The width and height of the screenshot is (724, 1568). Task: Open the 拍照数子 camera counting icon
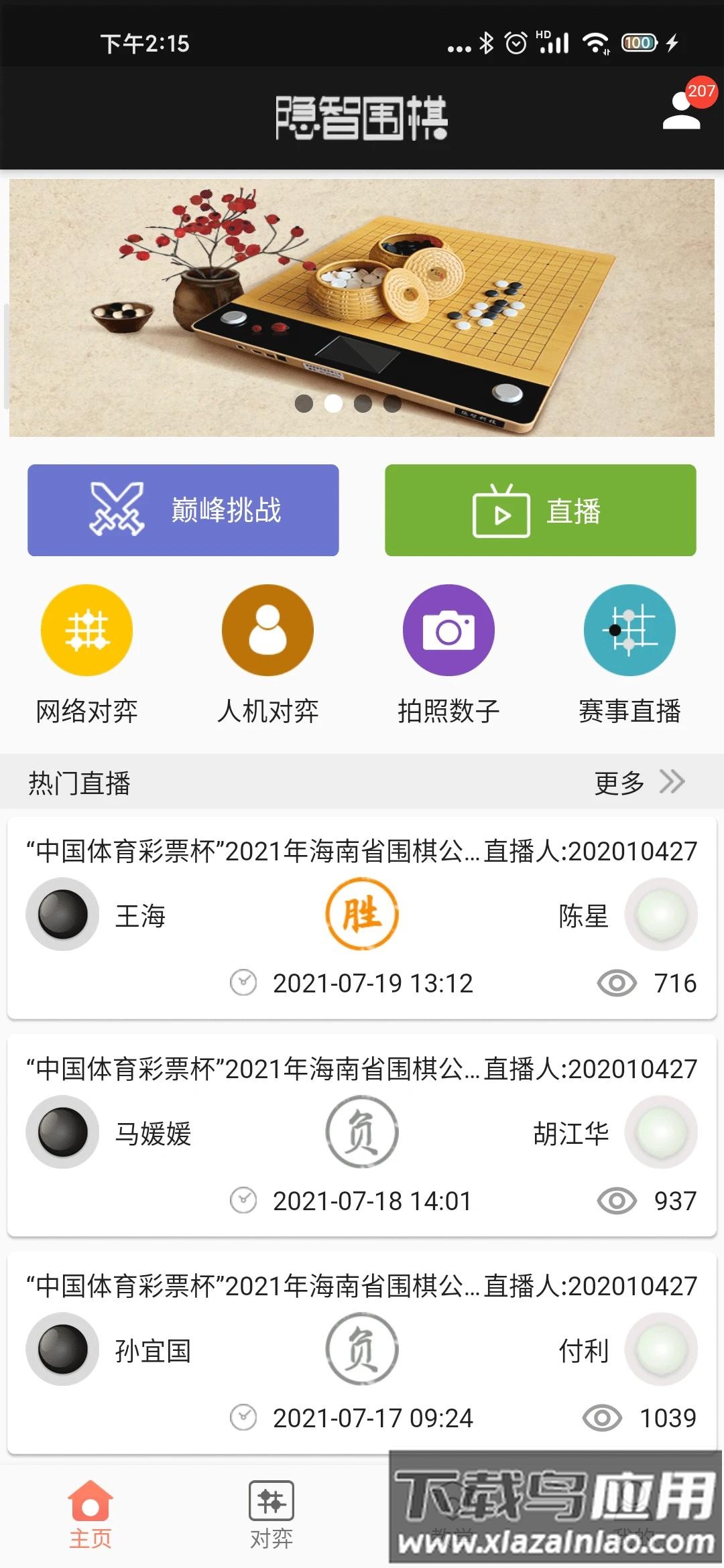coord(448,631)
